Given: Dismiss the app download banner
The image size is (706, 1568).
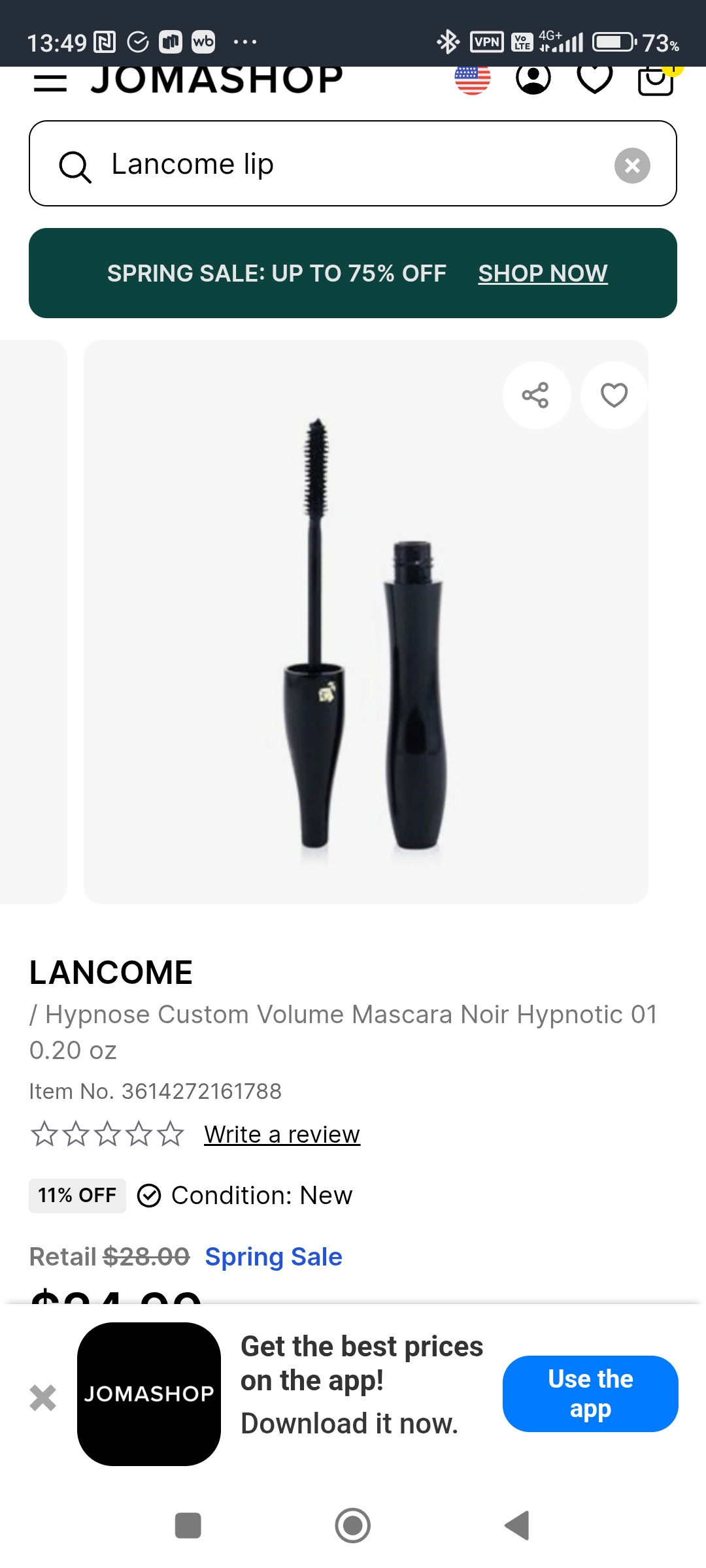Looking at the screenshot, I should point(43,1397).
